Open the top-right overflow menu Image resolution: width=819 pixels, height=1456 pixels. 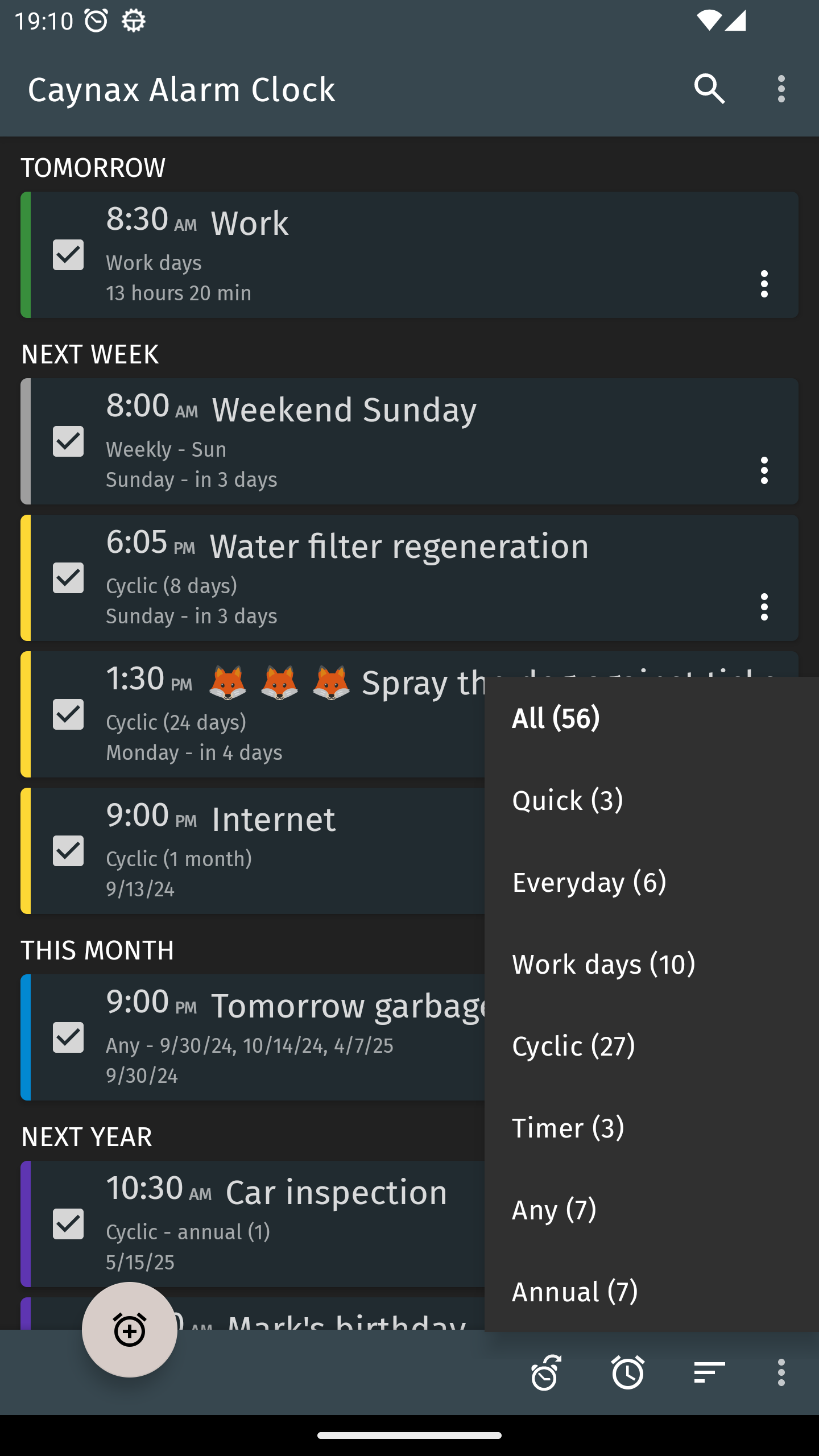(780, 88)
